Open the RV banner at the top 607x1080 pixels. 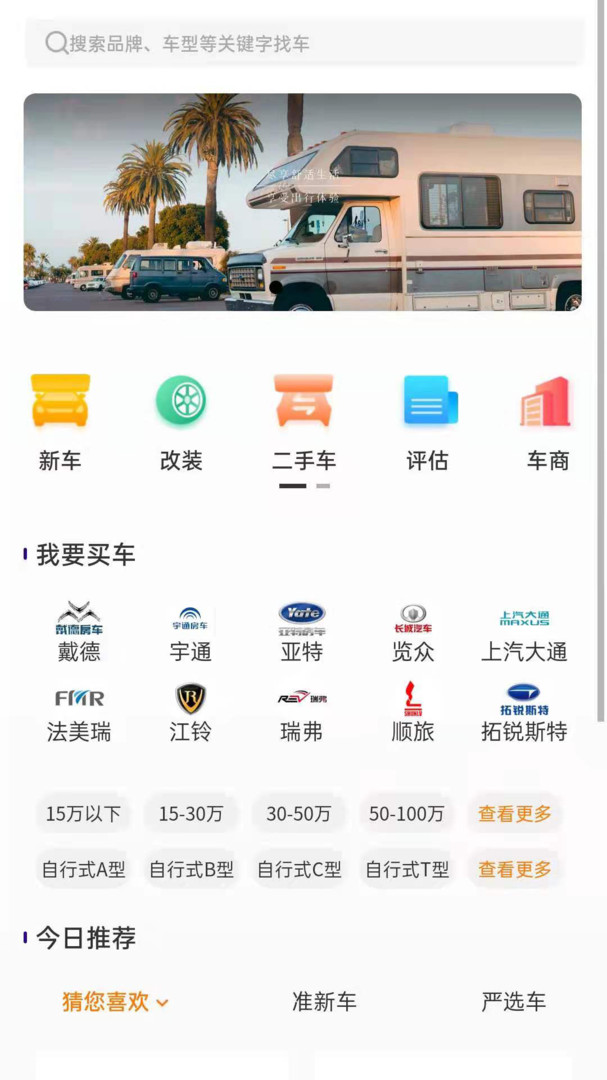302,202
